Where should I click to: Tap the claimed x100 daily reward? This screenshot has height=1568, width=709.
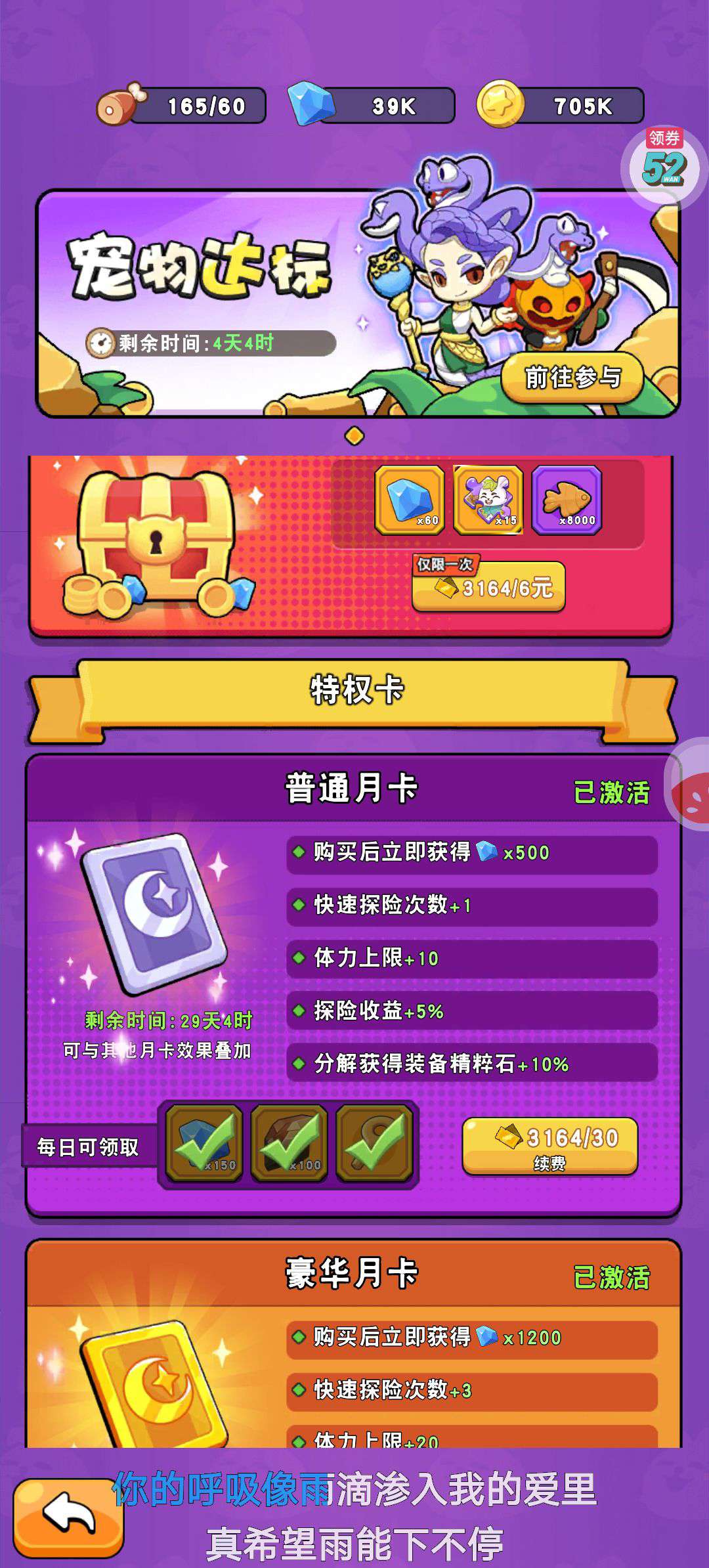(x=290, y=1143)
